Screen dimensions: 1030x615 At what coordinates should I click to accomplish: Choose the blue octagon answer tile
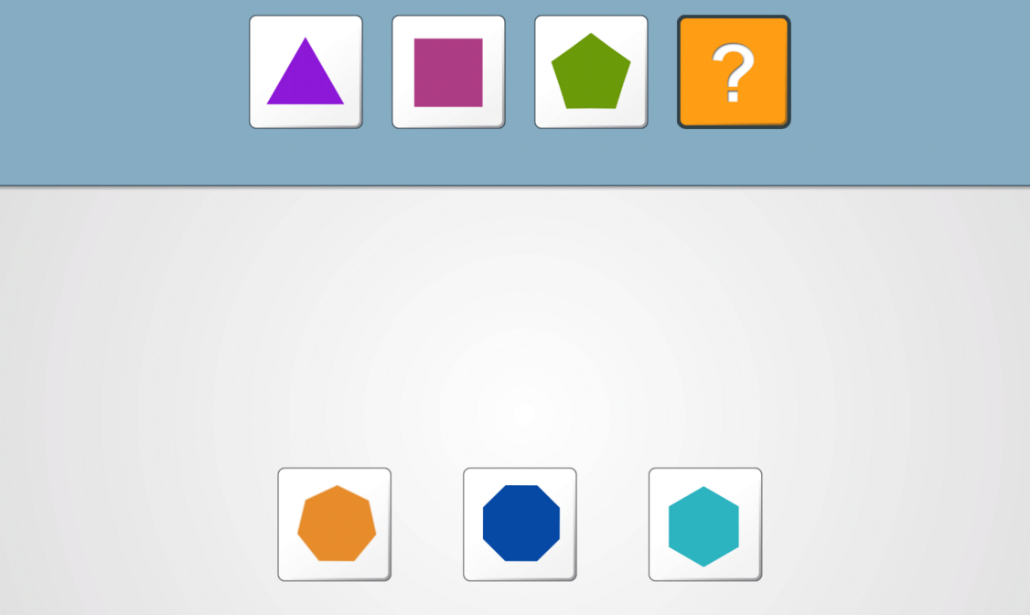520,524
